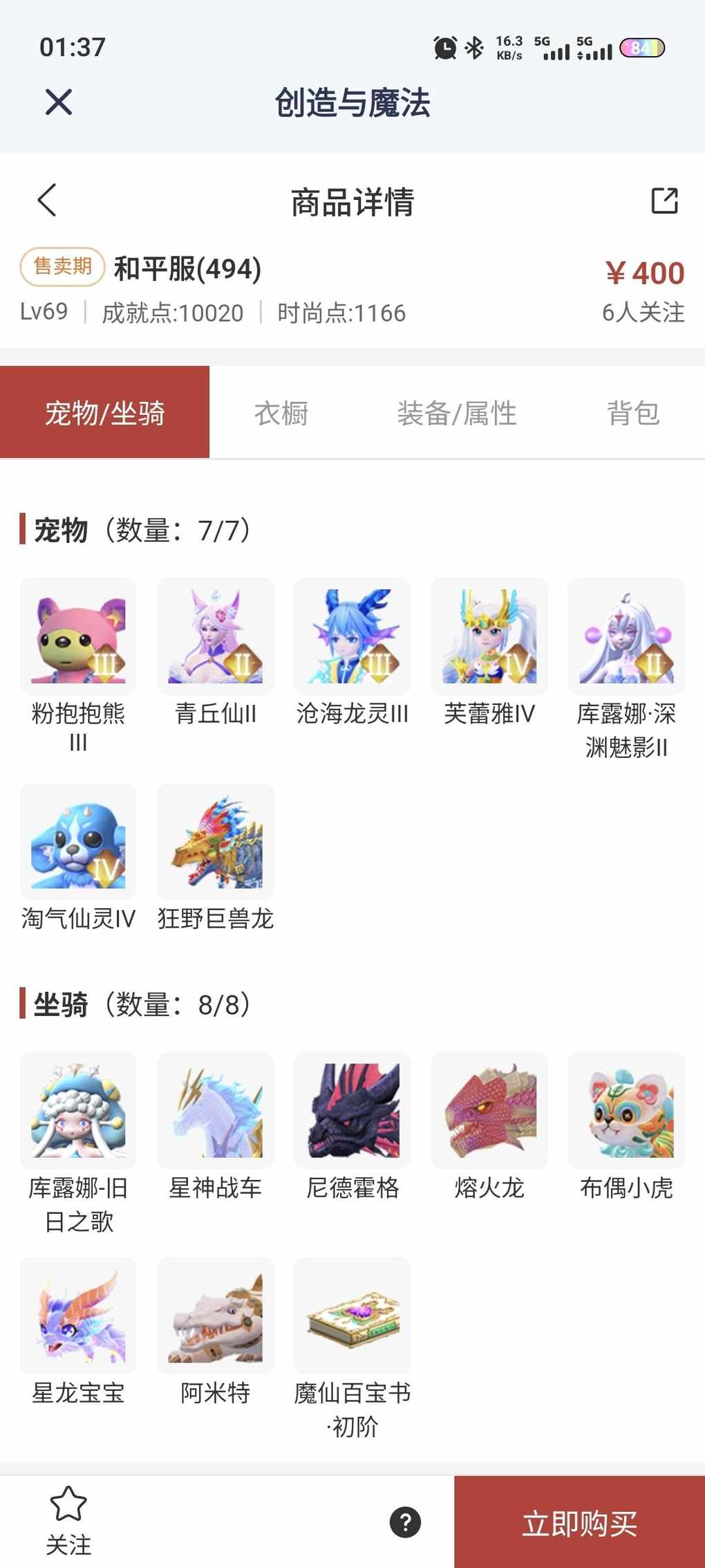
Task: View the 粉抱抱熊III pet
Action: click(x=78, y=637)
